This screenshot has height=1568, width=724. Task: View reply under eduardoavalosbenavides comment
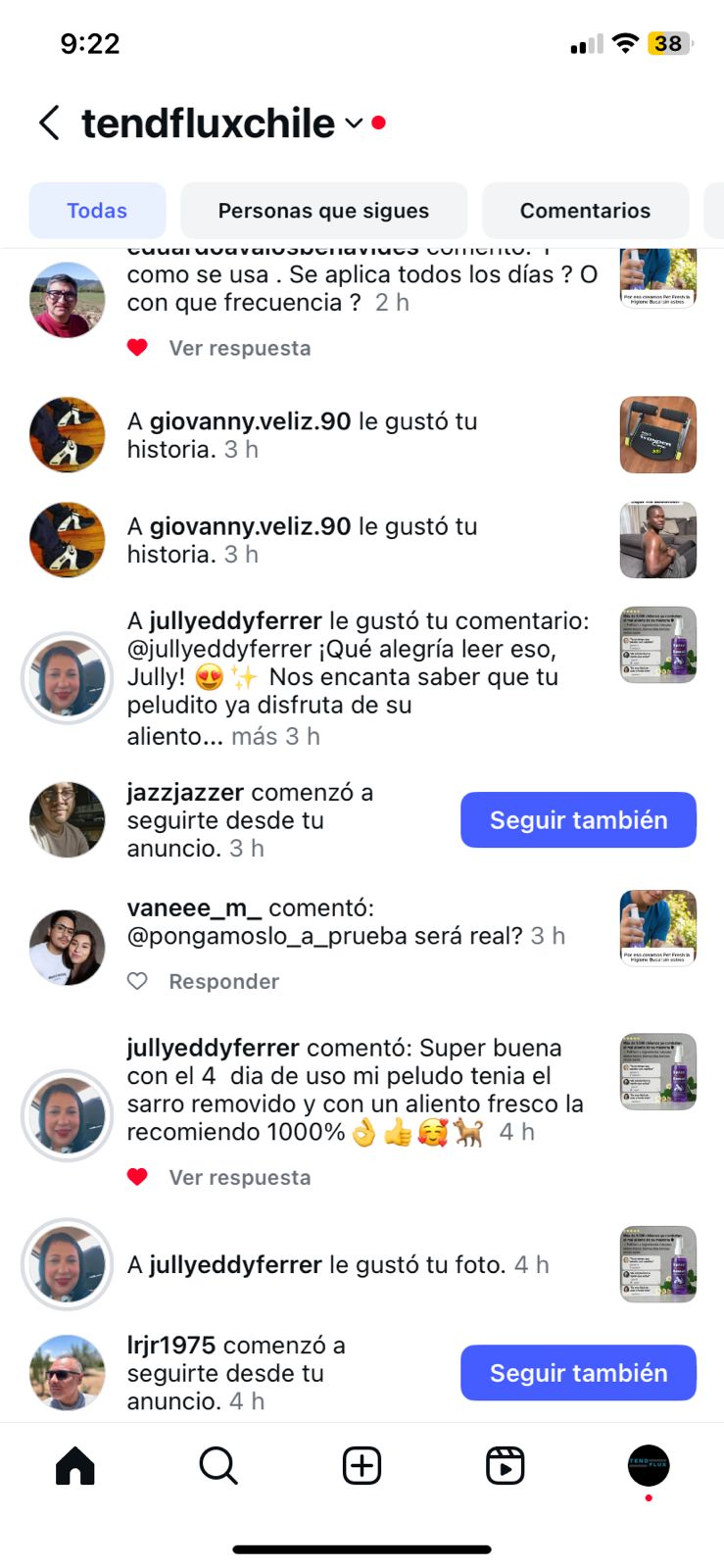click(x=239, y=348)
